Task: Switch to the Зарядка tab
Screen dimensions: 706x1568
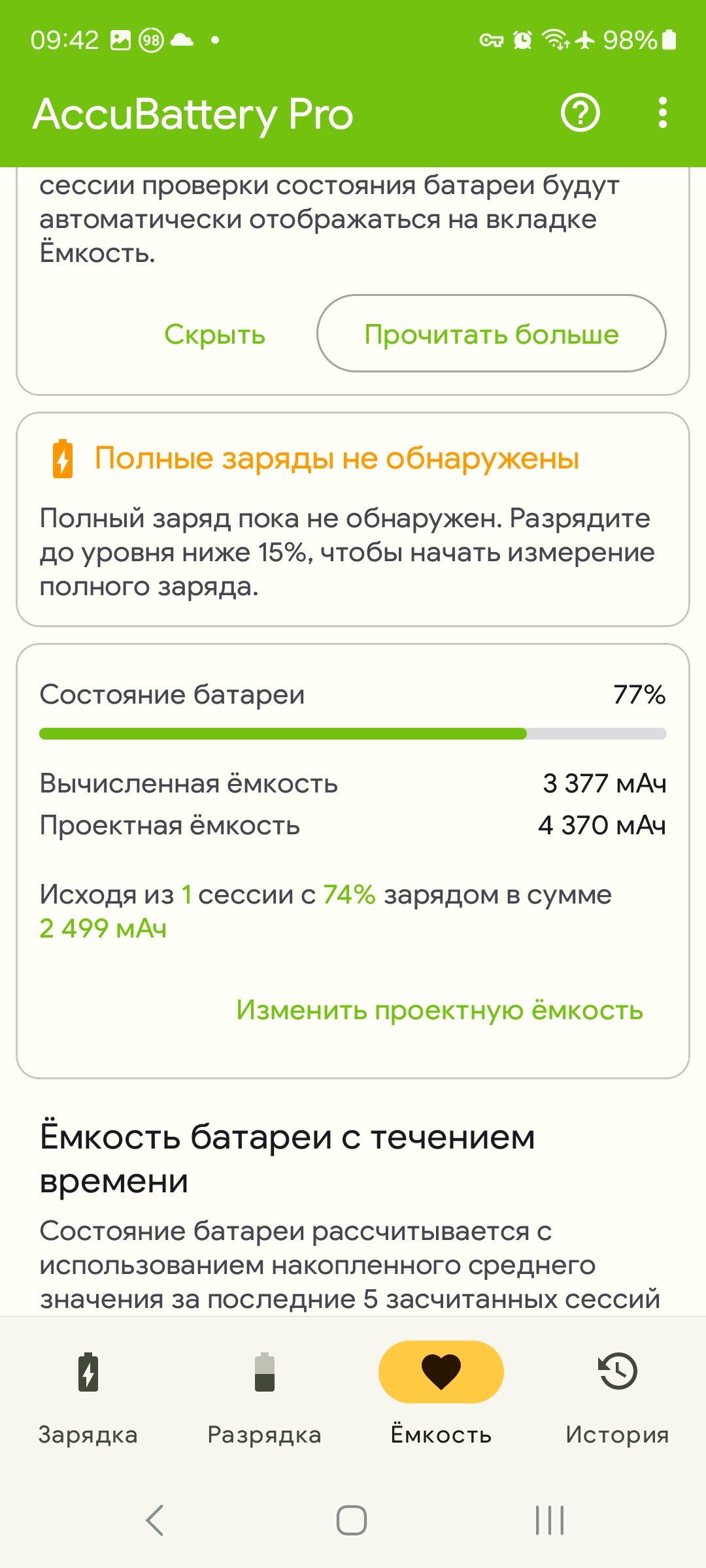Action: coord(88,1392)
